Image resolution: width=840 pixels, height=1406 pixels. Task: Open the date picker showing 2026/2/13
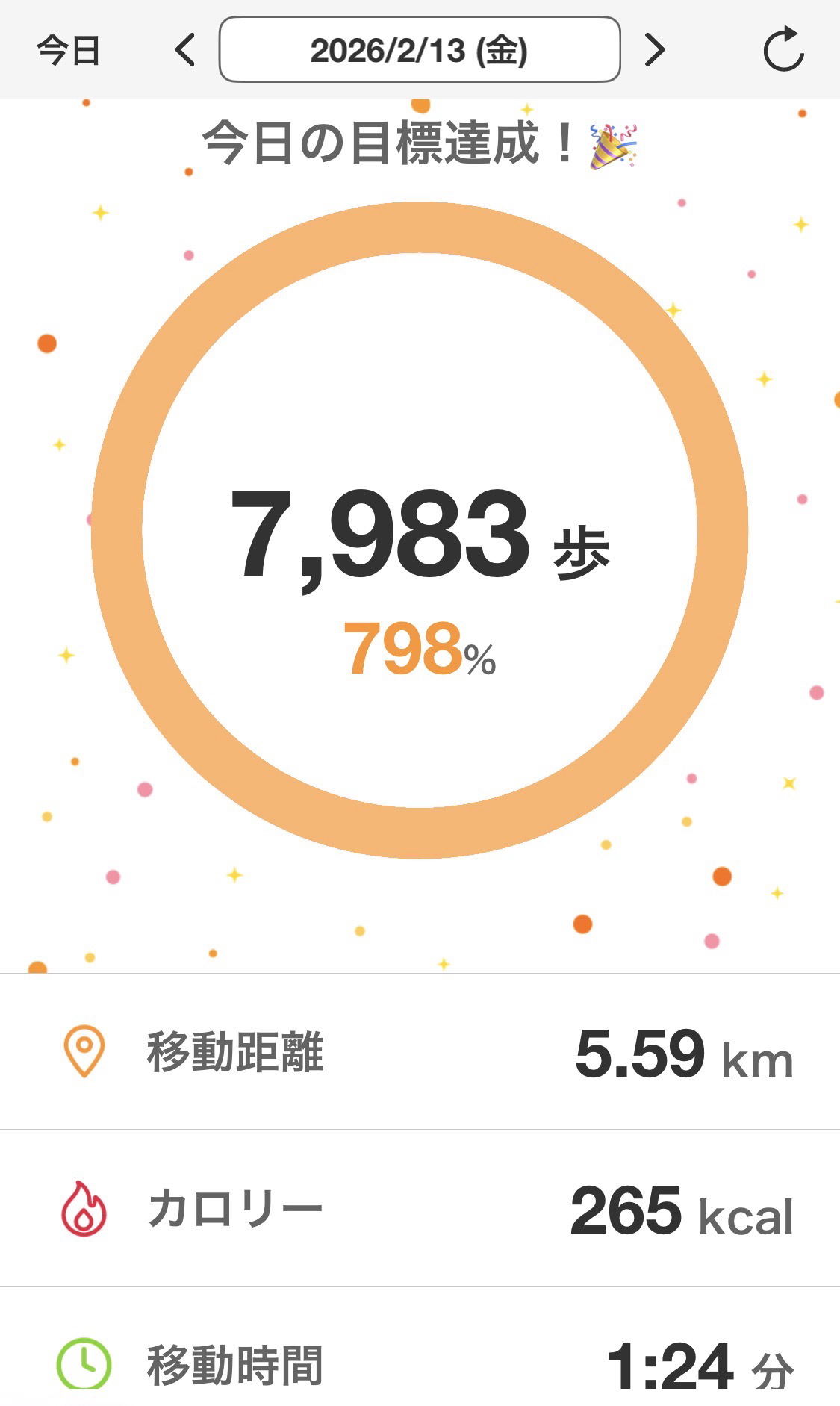[x=419, y=50]
